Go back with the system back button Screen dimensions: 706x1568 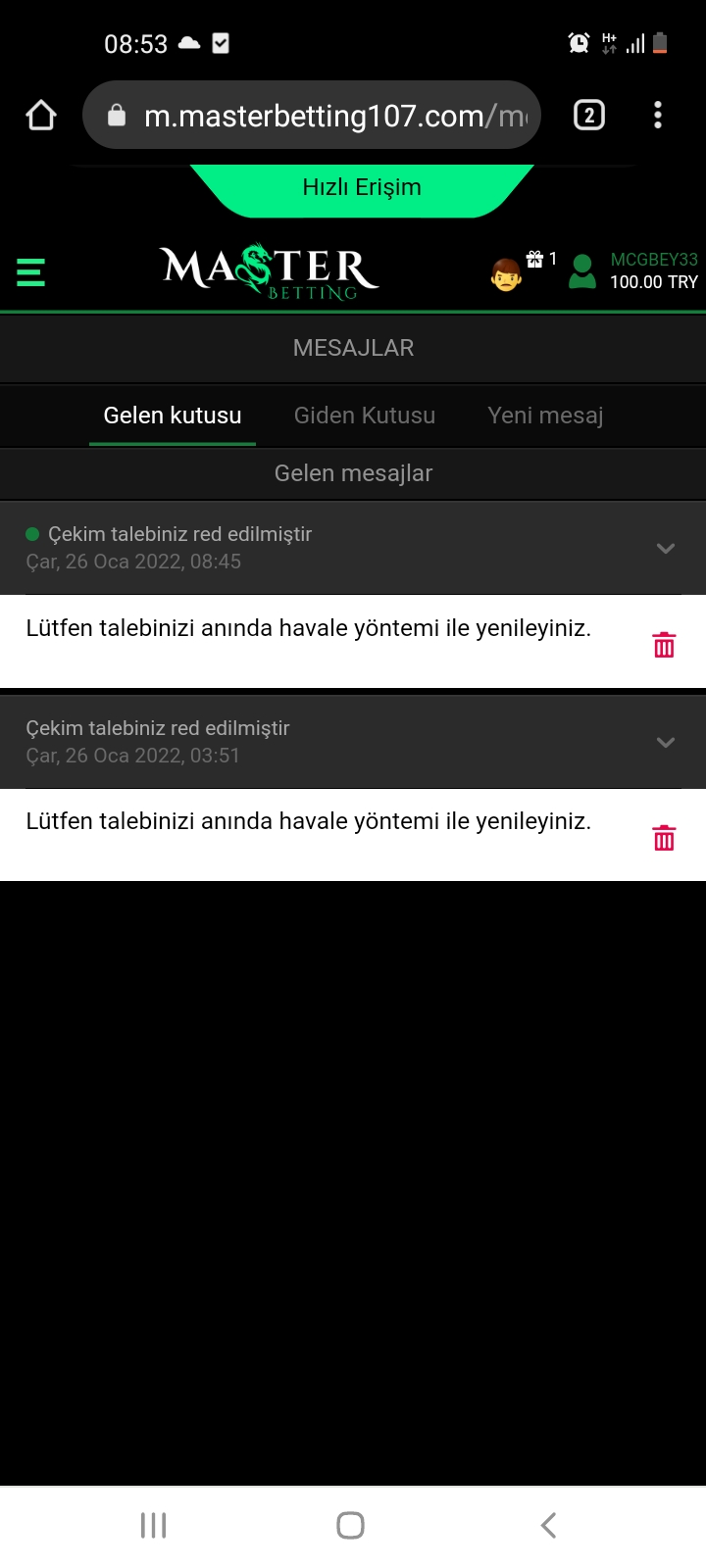point(549,1525)
